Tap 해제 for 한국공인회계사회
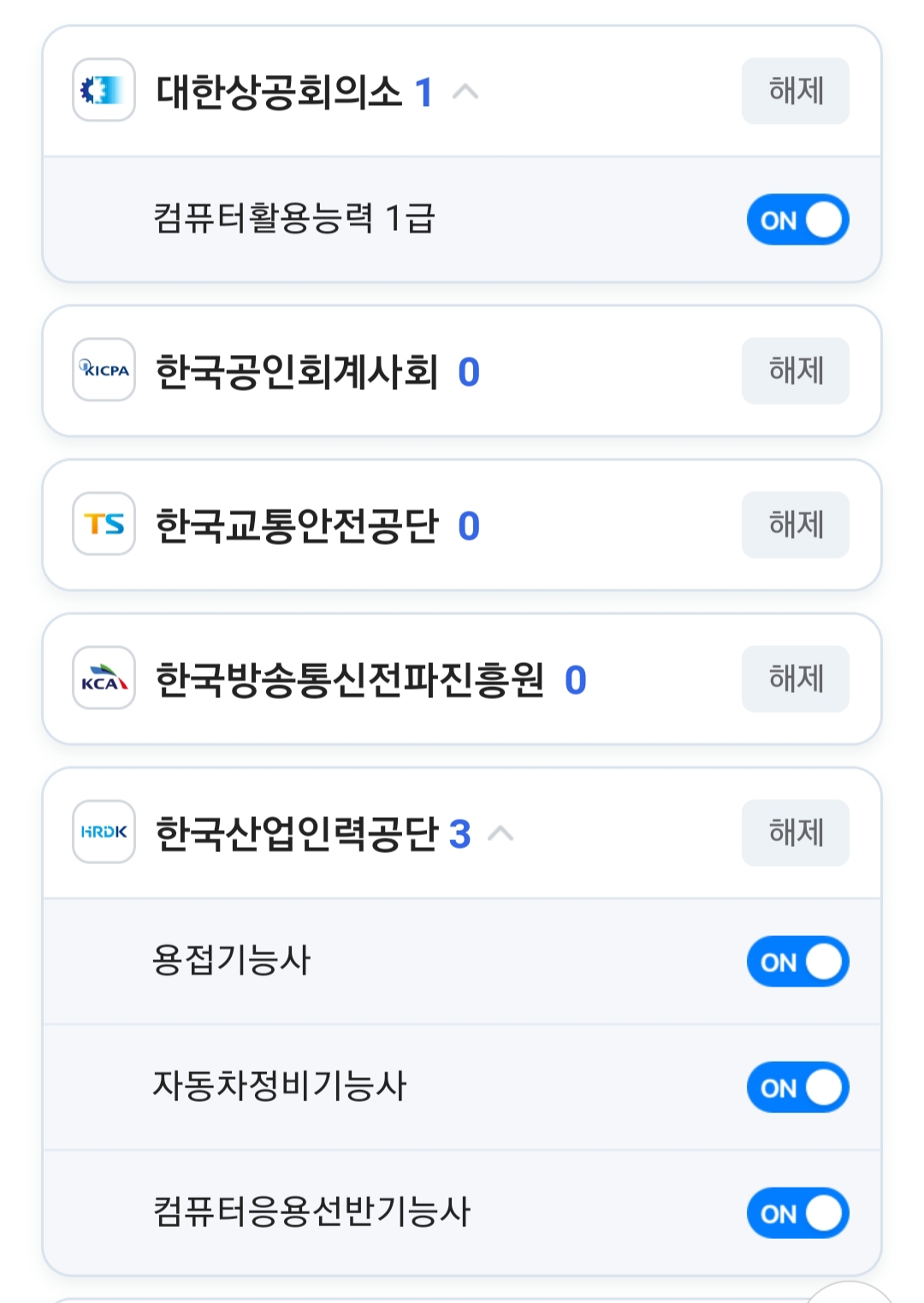 tap(795, 370)
